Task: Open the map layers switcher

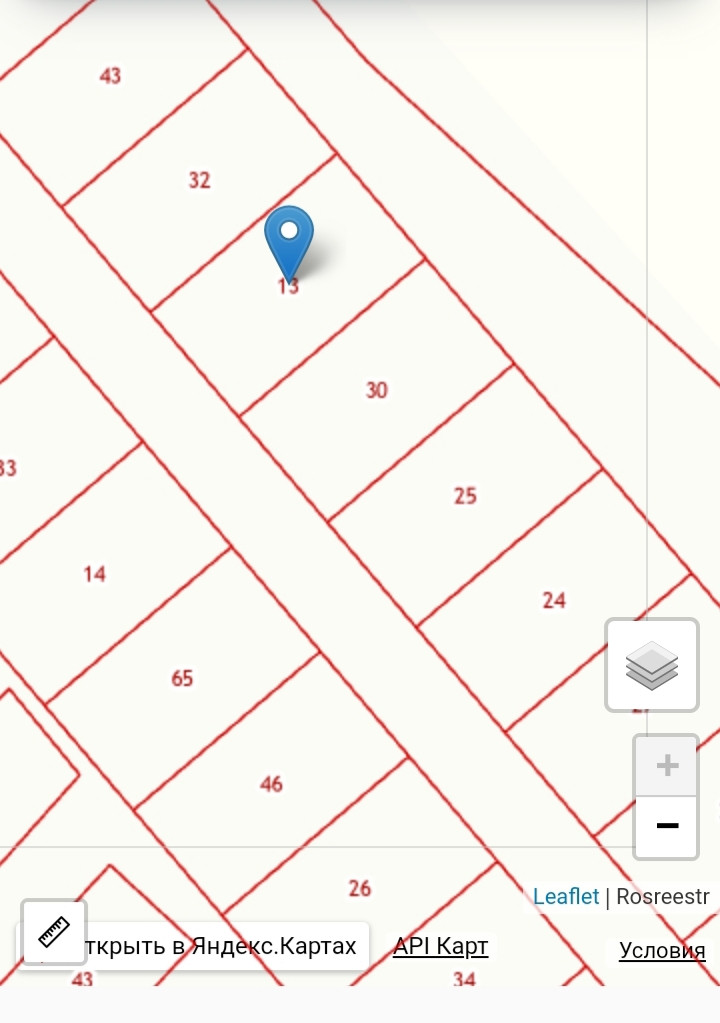Action: (x=652, y=665)
